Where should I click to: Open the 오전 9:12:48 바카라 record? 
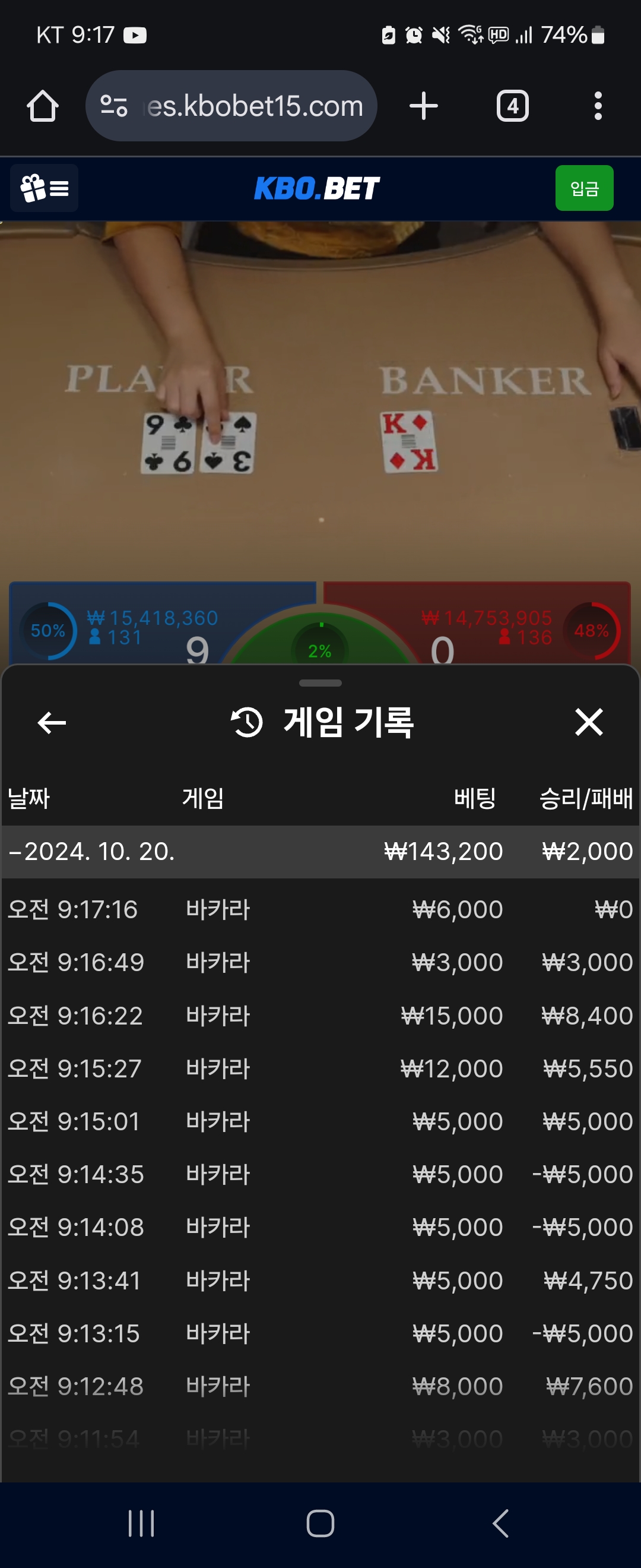point(320,1386)
